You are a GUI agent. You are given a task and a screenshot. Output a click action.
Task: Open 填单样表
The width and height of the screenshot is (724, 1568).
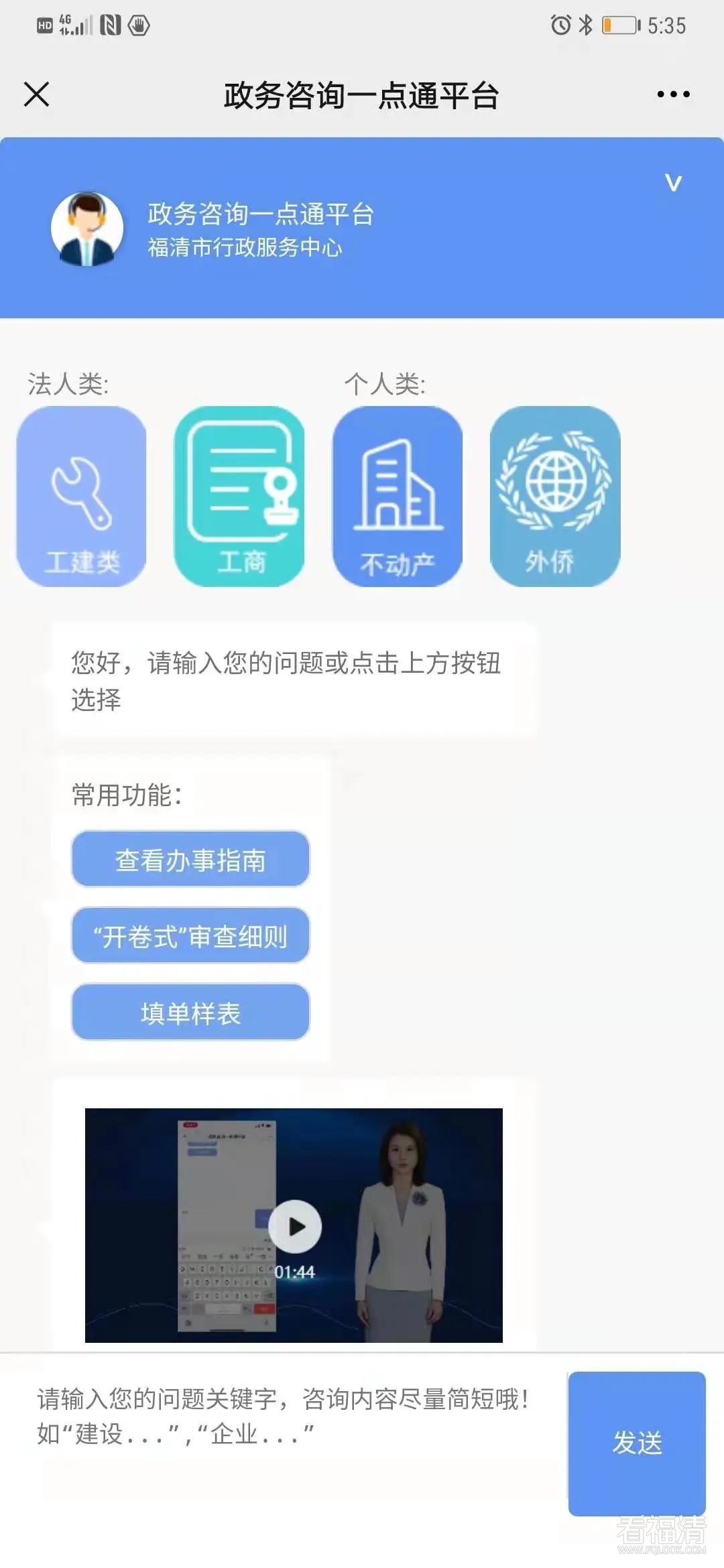(190, 1012)
